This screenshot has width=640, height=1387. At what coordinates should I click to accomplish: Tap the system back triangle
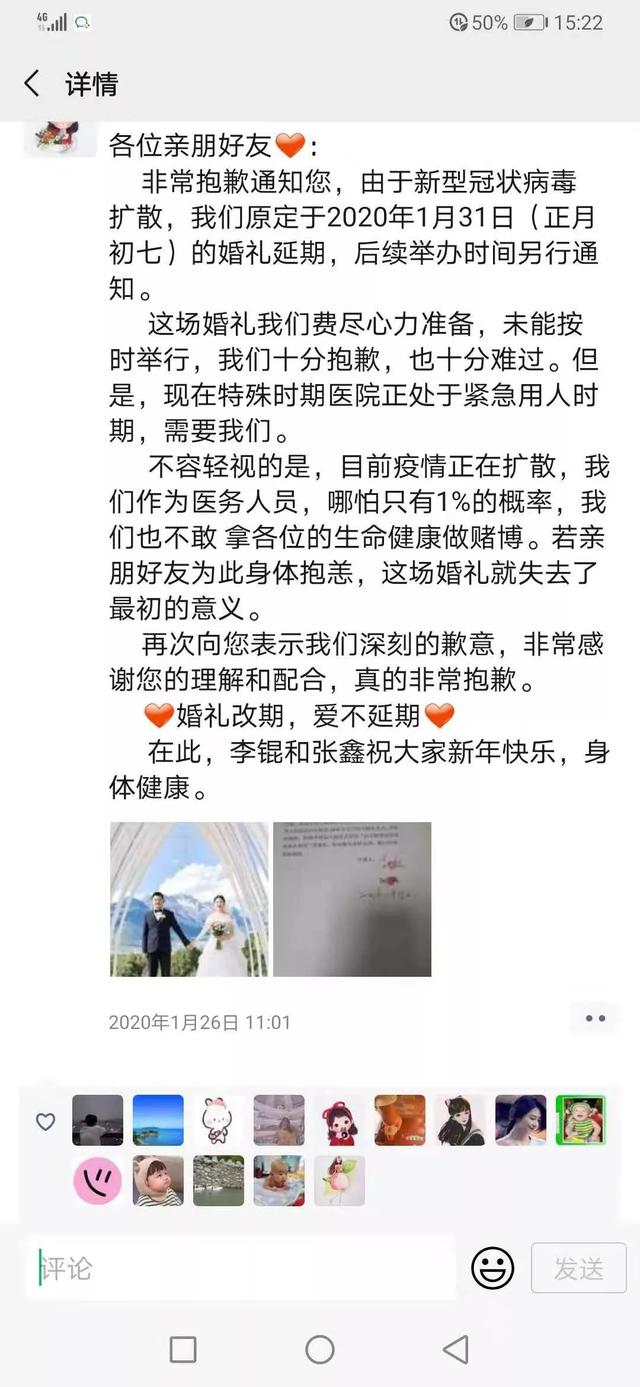(456, 1349)
